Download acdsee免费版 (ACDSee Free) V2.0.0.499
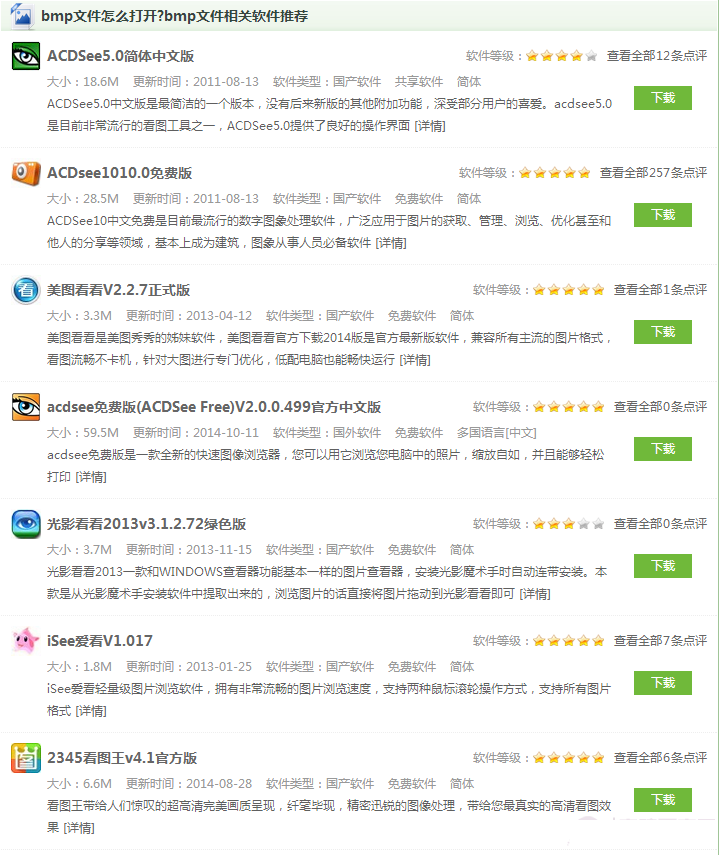The image size is (722, 855). point(662,449)
